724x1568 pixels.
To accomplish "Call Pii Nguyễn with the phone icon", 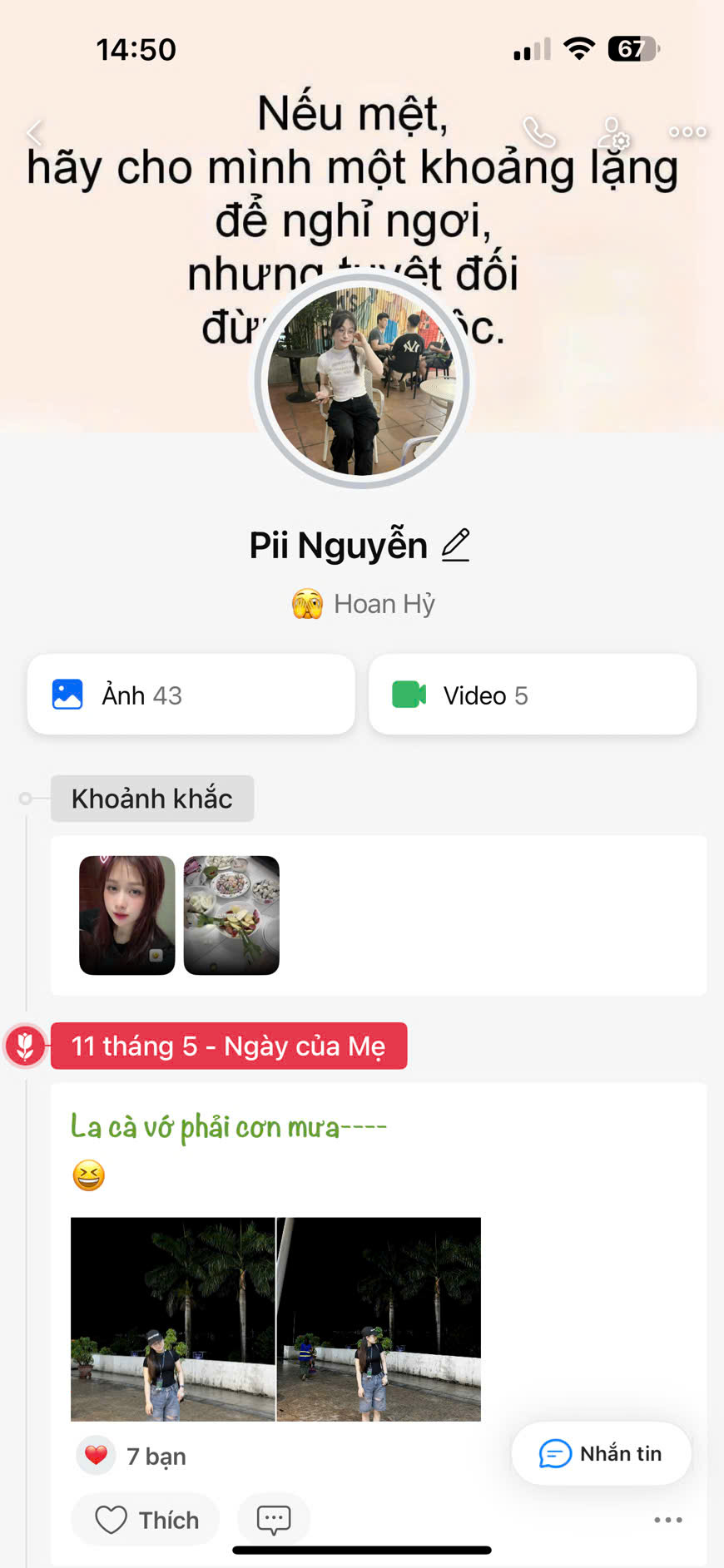I will click(x=539, y=132).
